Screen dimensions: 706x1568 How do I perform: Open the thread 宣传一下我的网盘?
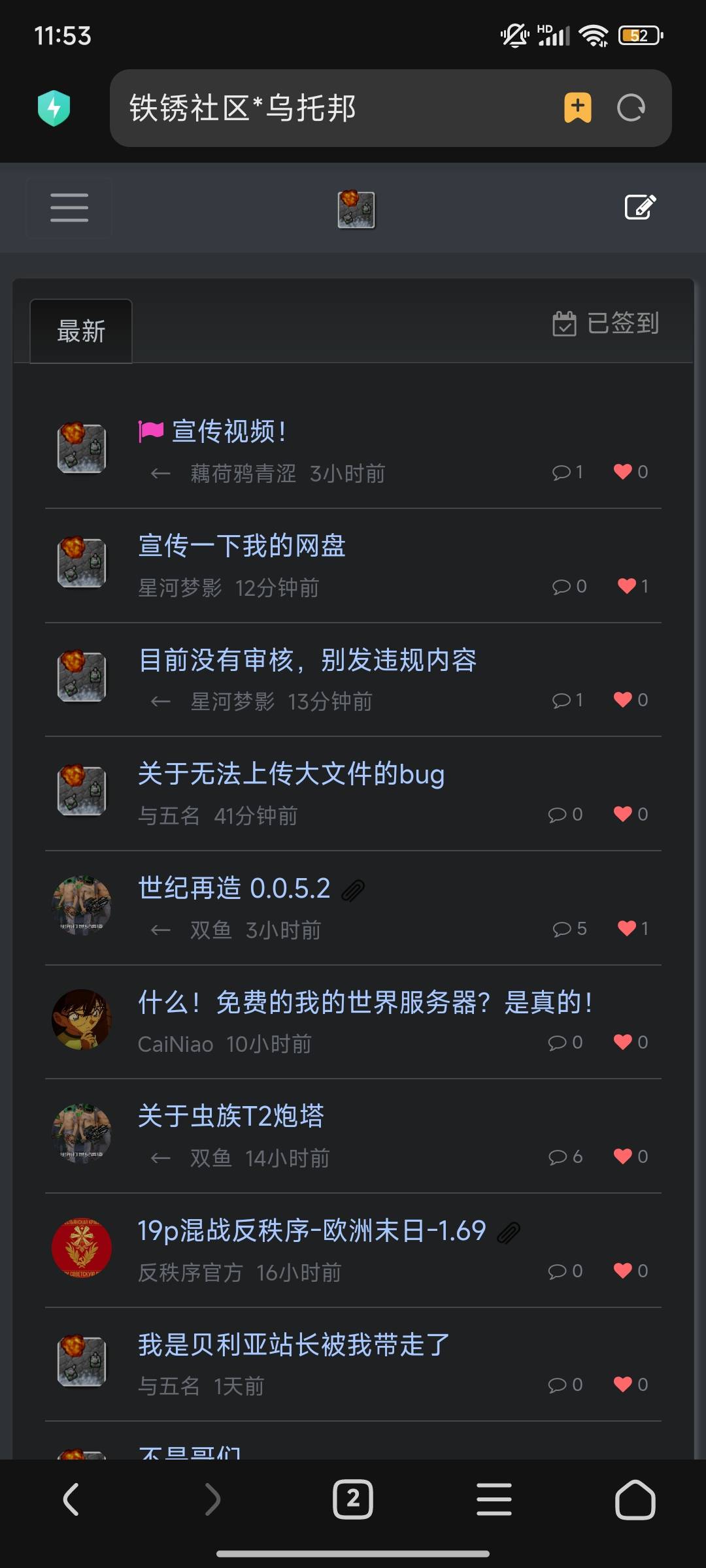tap(242, 546)
